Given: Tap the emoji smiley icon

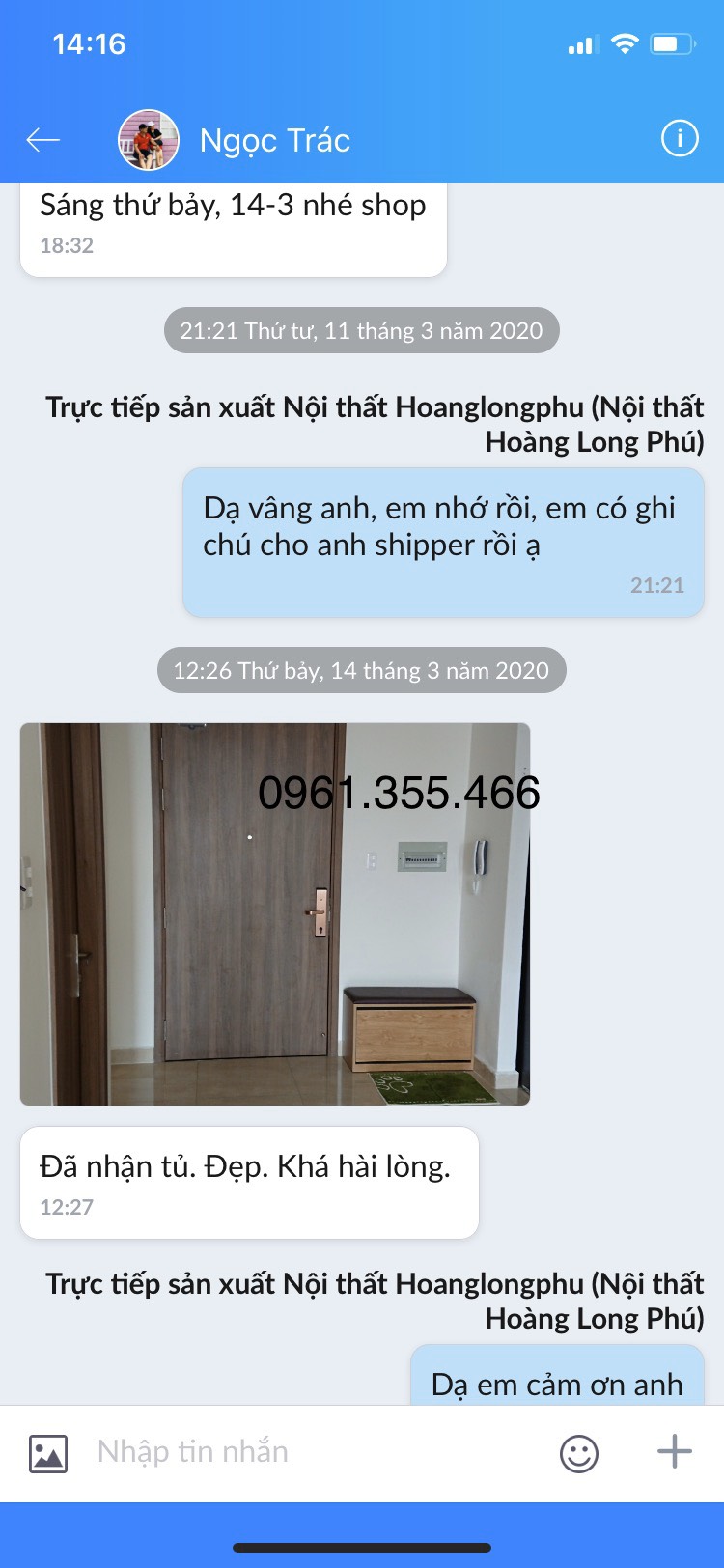Looking at the screenshot, I should [580, 1450].
